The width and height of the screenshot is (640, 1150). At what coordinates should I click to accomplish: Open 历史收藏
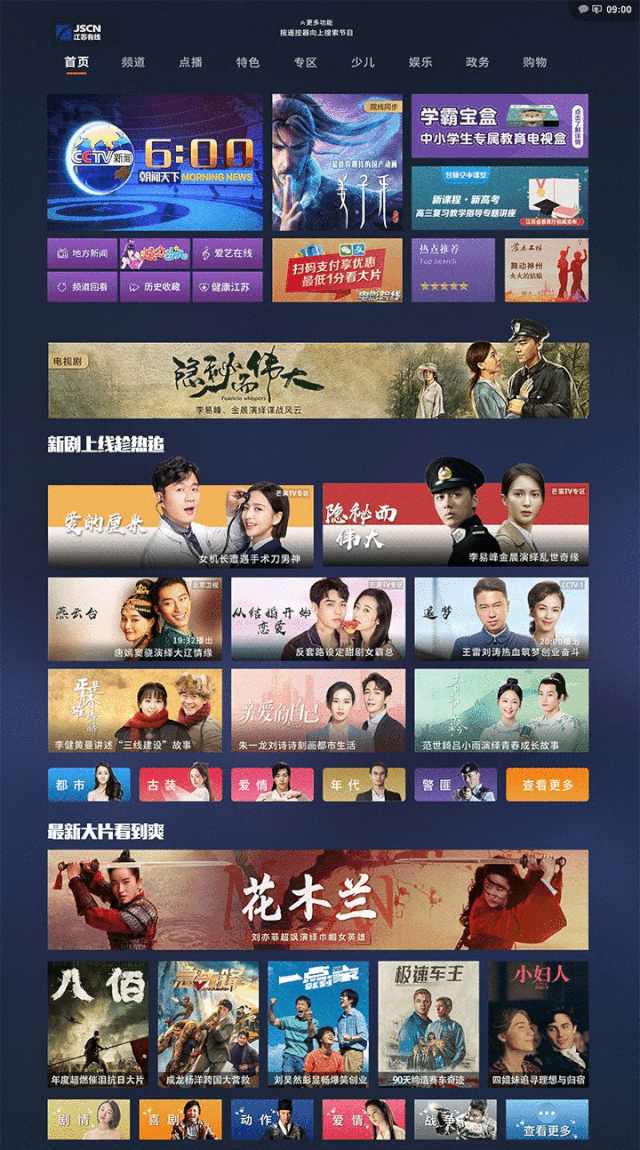(154, 287)
